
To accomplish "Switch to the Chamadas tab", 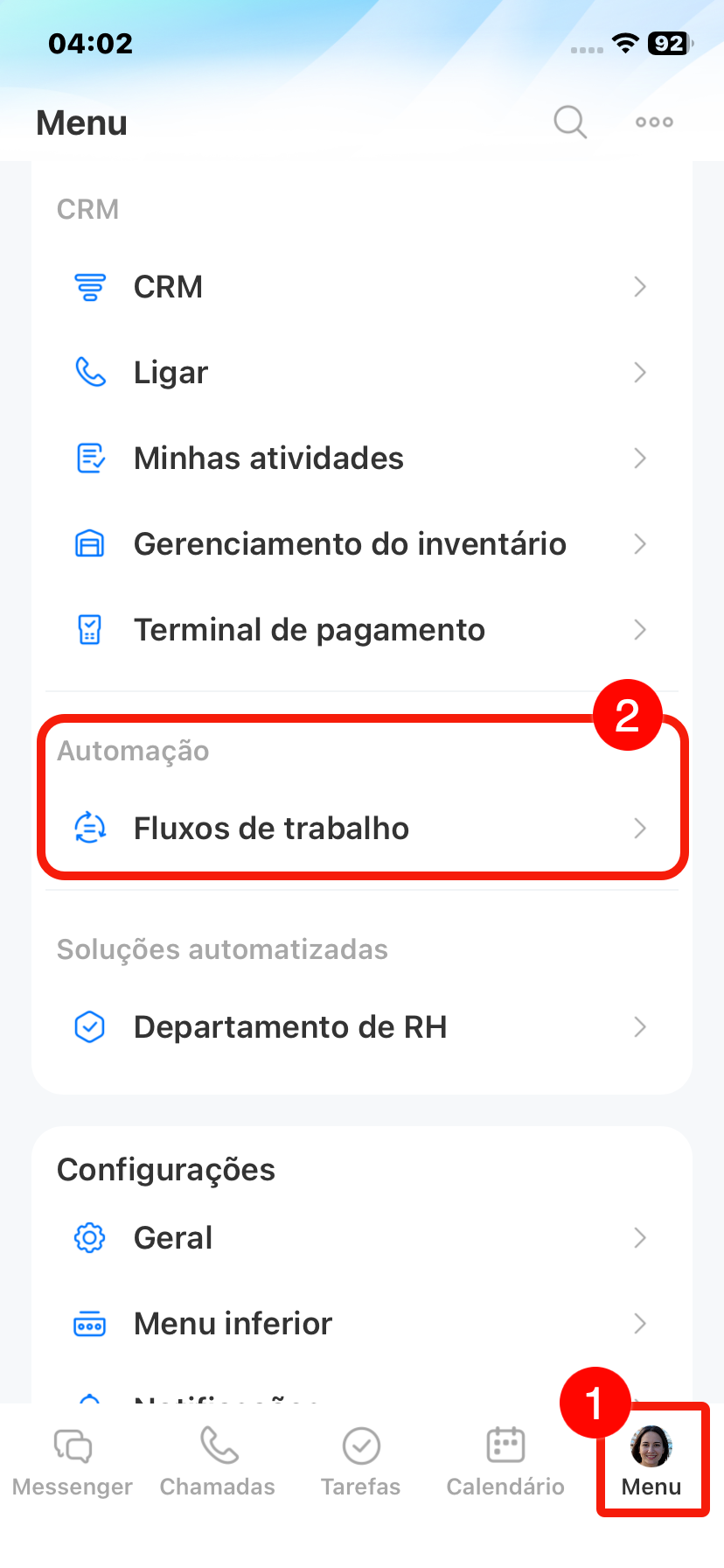I will pyautogui.click(x=218, y=1462).
